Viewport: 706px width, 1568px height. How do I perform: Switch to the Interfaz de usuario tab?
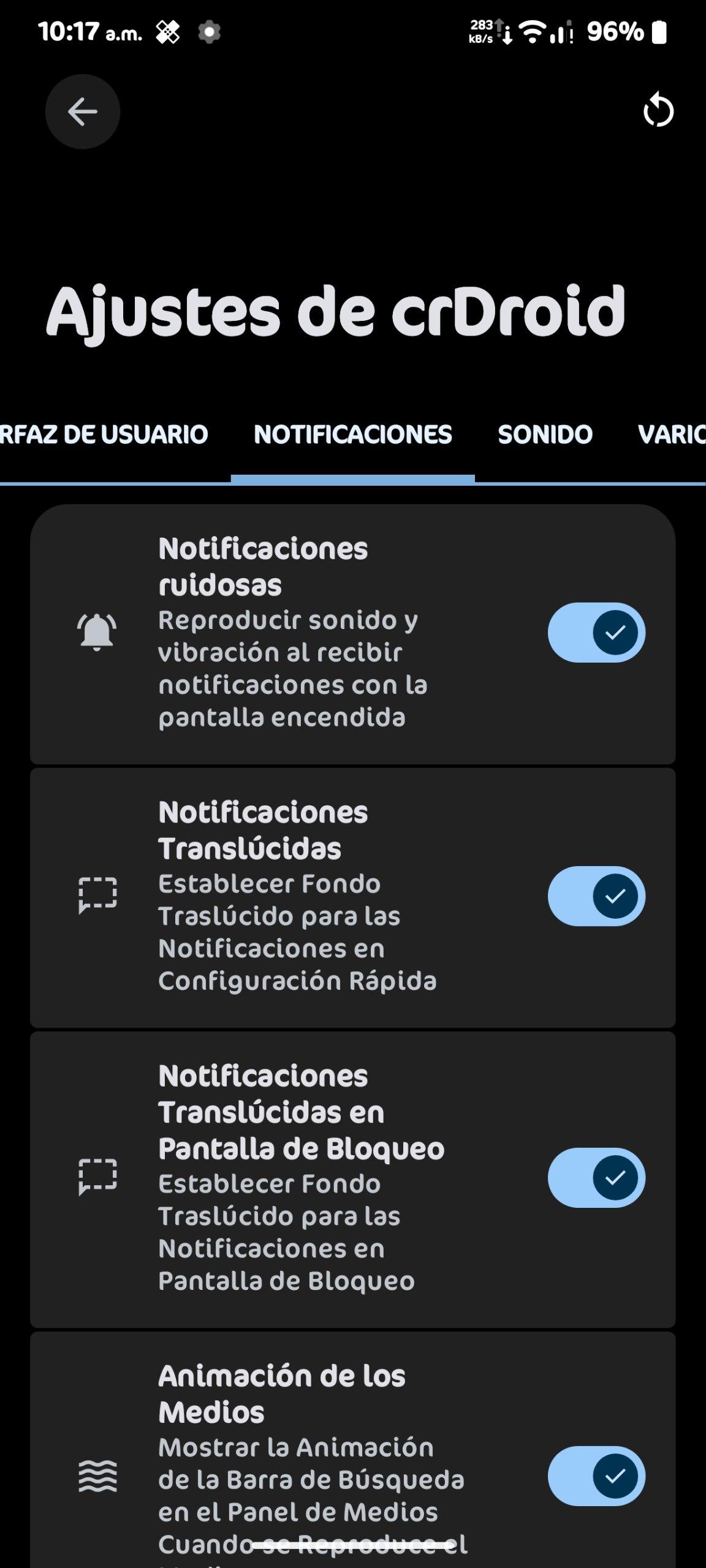click(104, 434)
